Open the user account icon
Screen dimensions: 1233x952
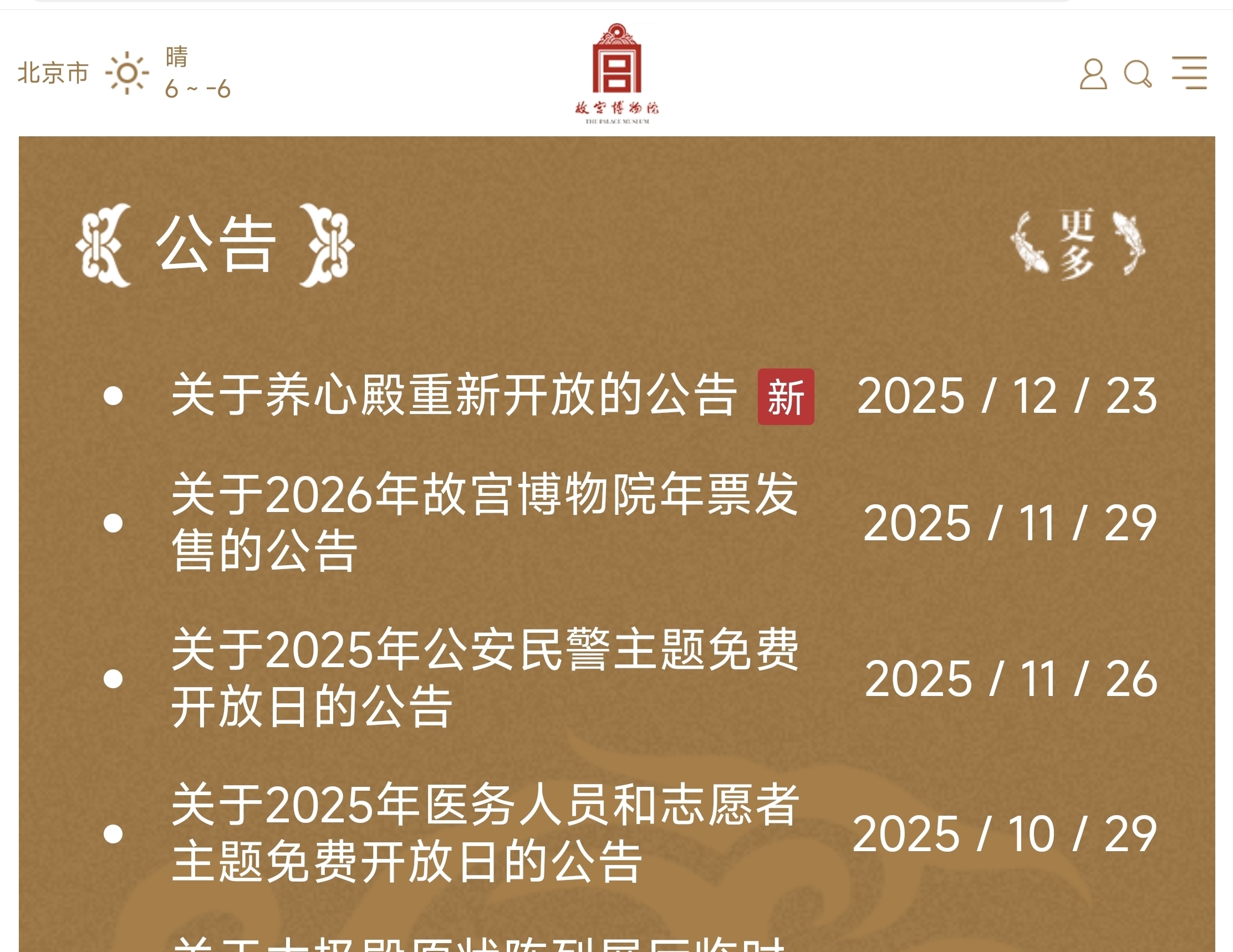[1092, 74]
